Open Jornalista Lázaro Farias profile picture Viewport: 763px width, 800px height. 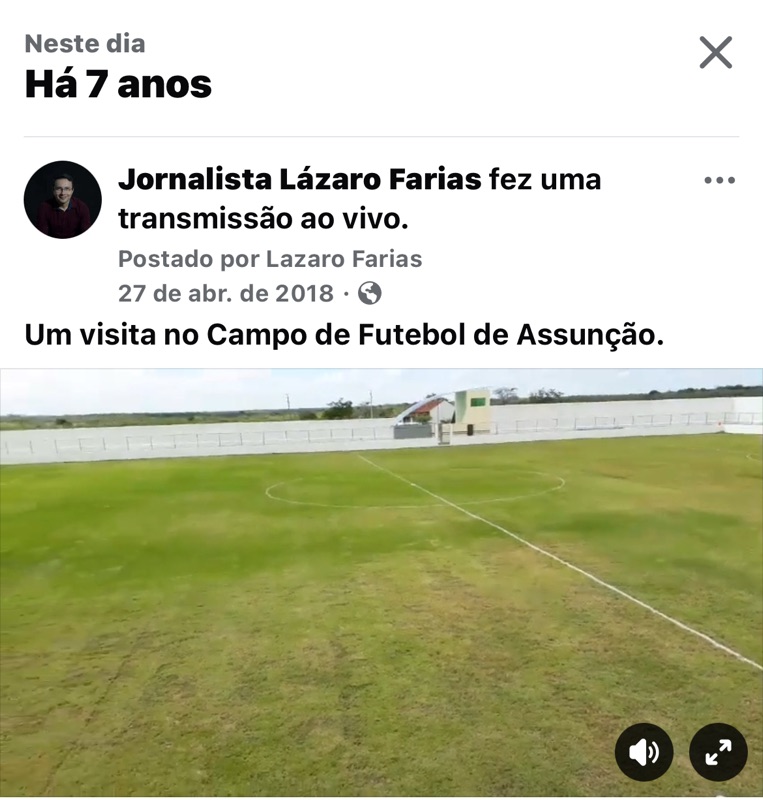(x=62, y=200)
